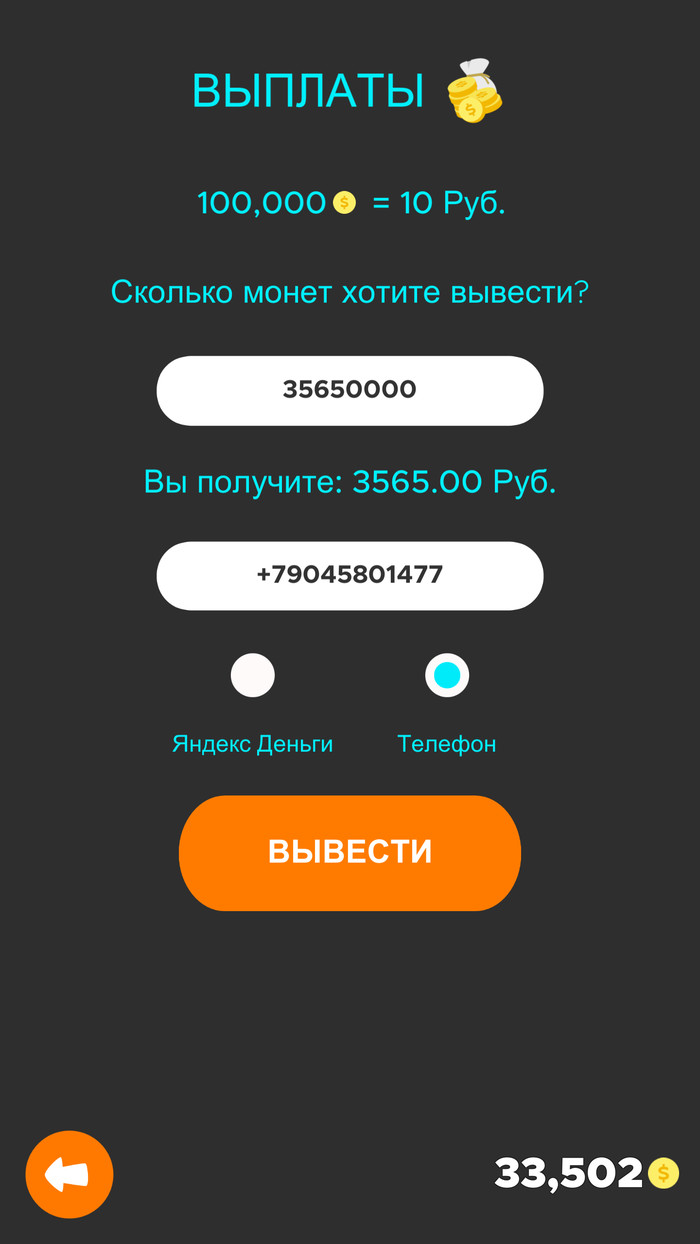The image size is (700, 1244).
Task: Edit the coin amount field 35650000
Action: 350,390
